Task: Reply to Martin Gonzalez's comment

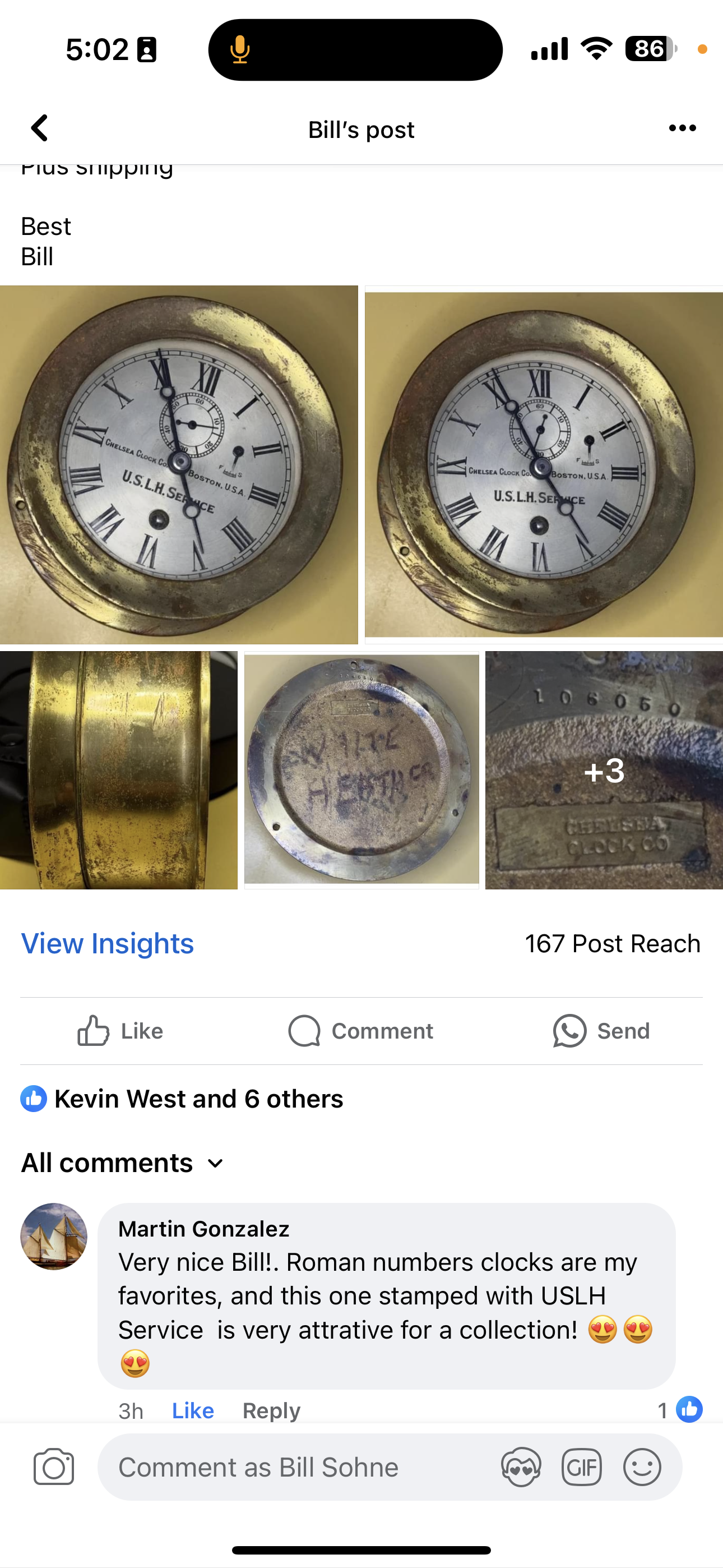Action: (271, 1410)
